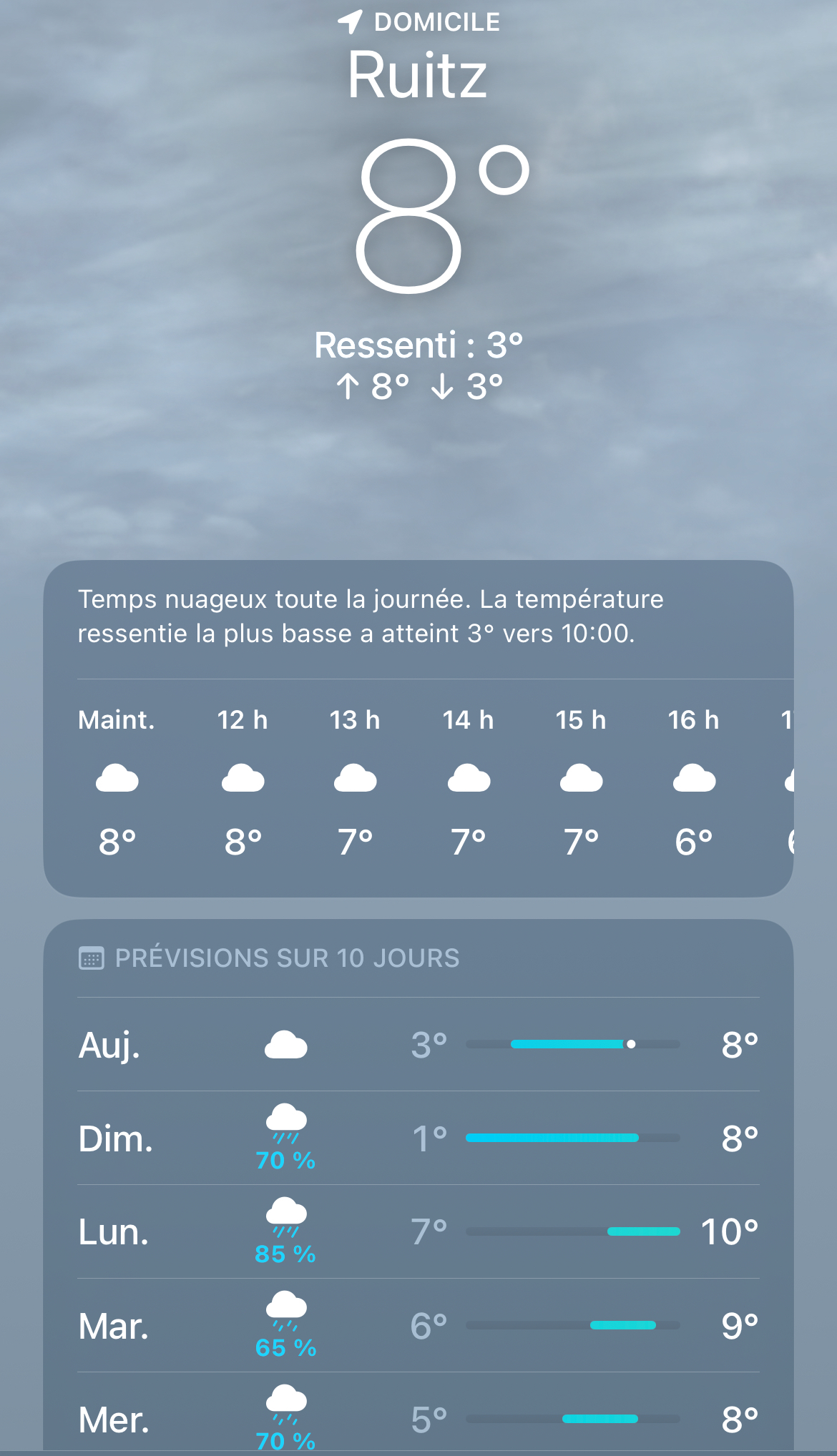Open Tuesday's forecast row Mar.
Image resolution: width=837 pixels, height=1456 pixels.
click(x=418, y=1325)
